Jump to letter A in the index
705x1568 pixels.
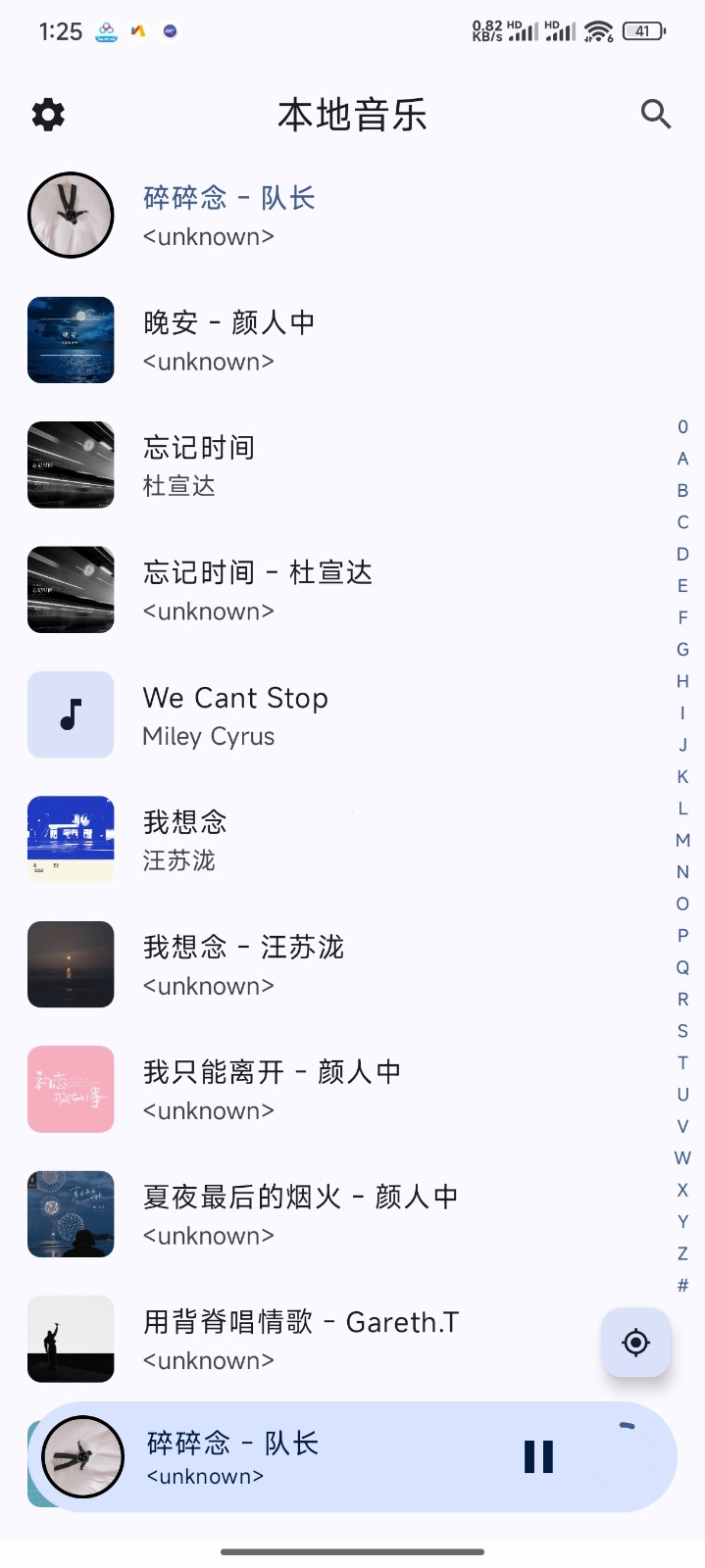click(x=682, y=459)
